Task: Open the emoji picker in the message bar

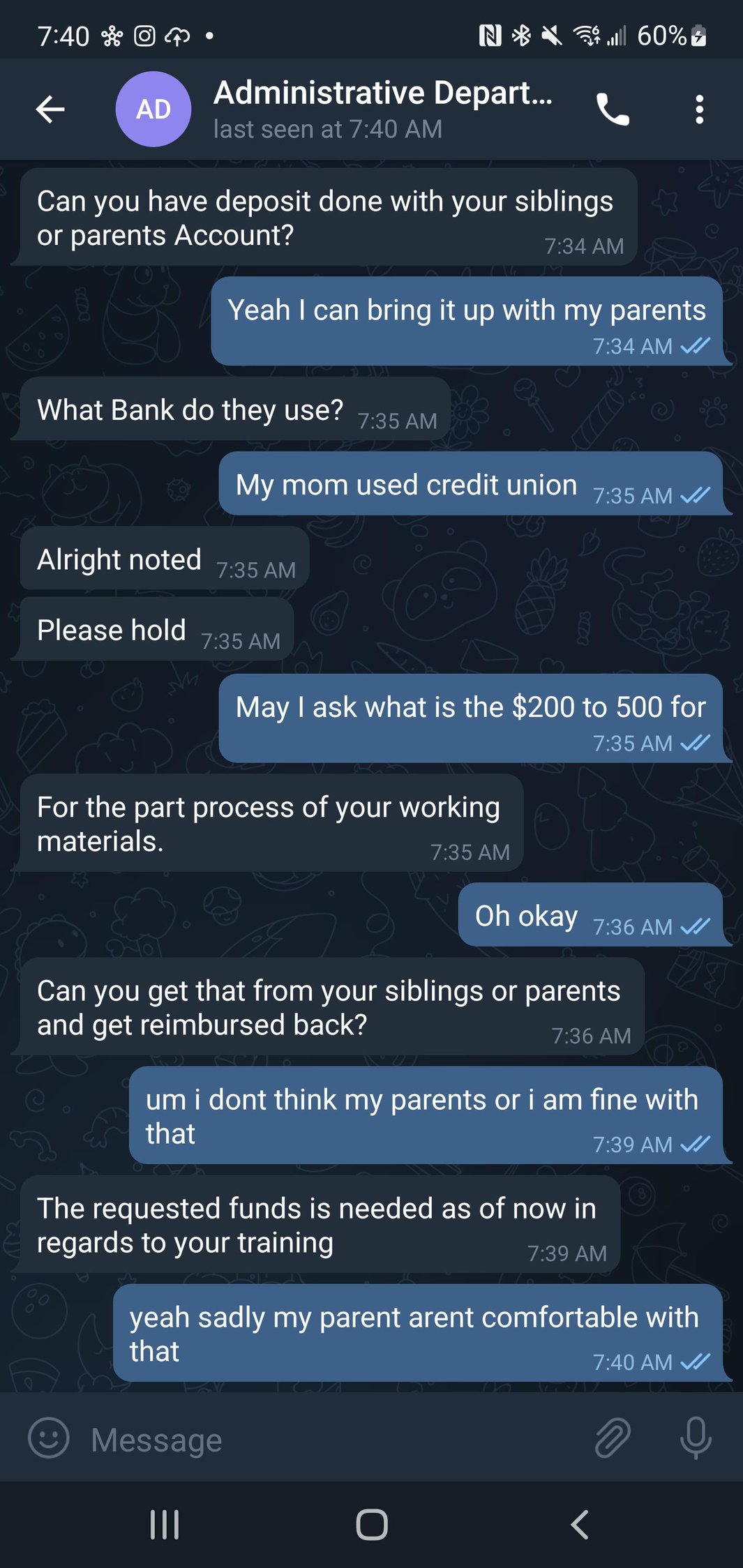Action: coord(47,1439)
